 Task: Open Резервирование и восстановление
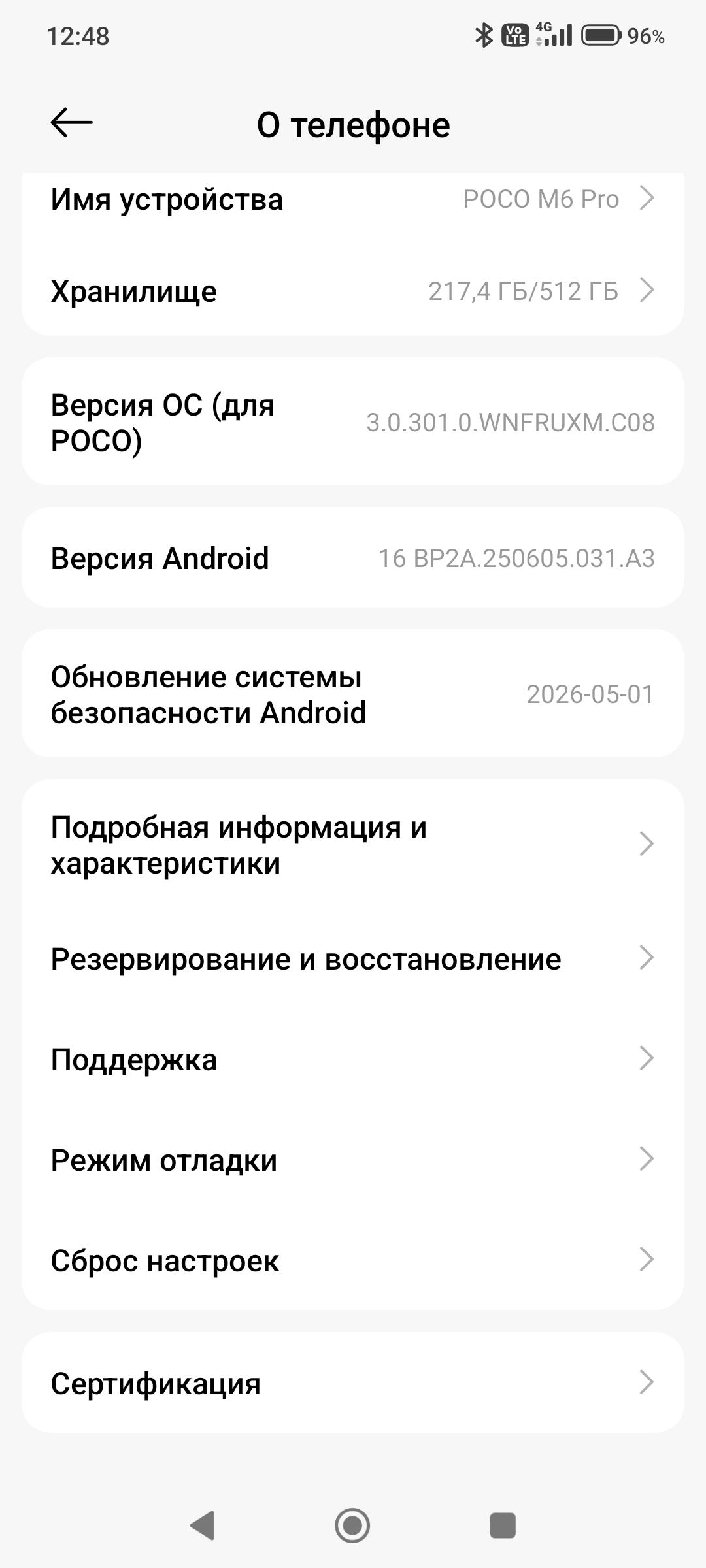point(353,958)
